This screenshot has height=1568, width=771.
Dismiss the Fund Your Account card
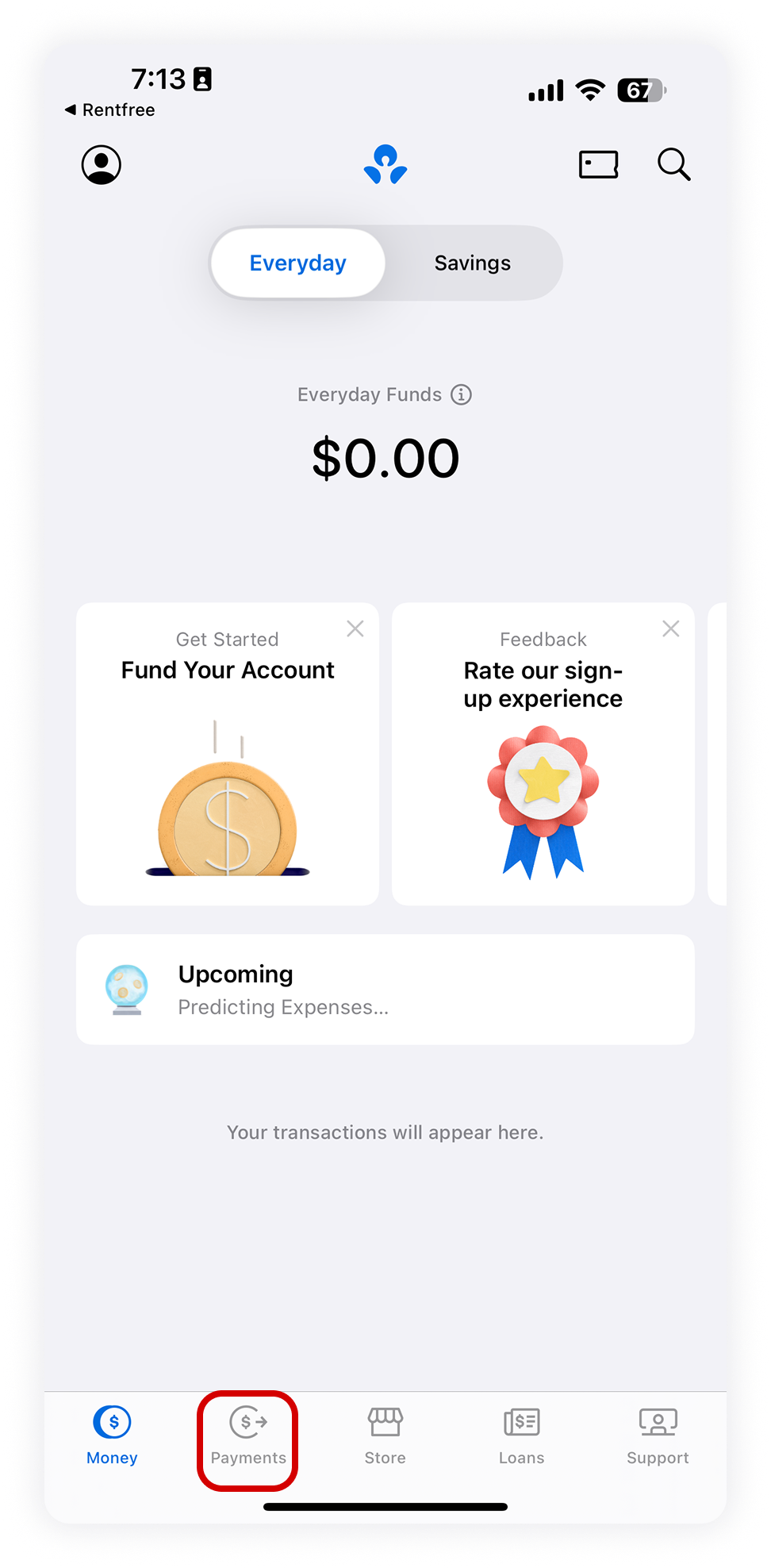(x=355, y=629)
